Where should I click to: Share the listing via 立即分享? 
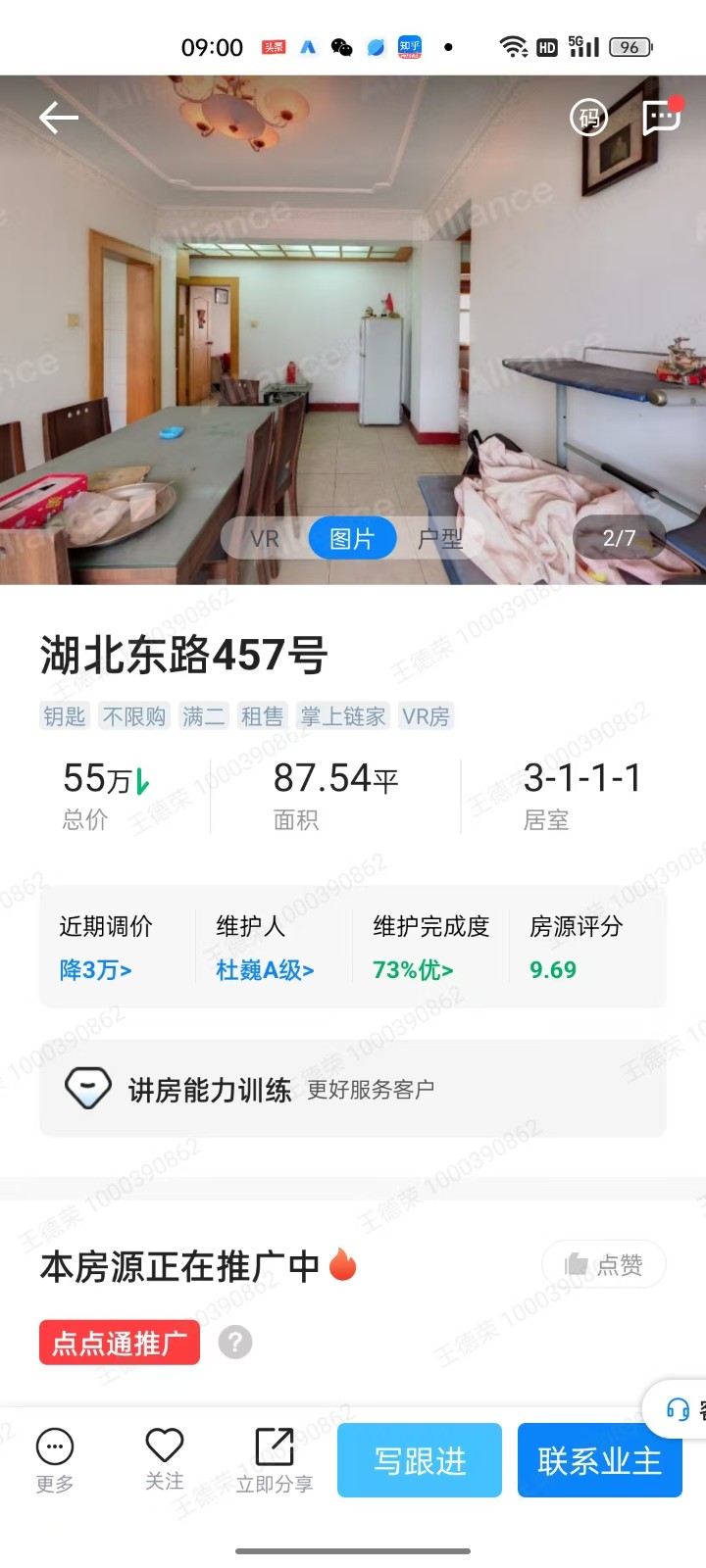(x=275, y=1460)
